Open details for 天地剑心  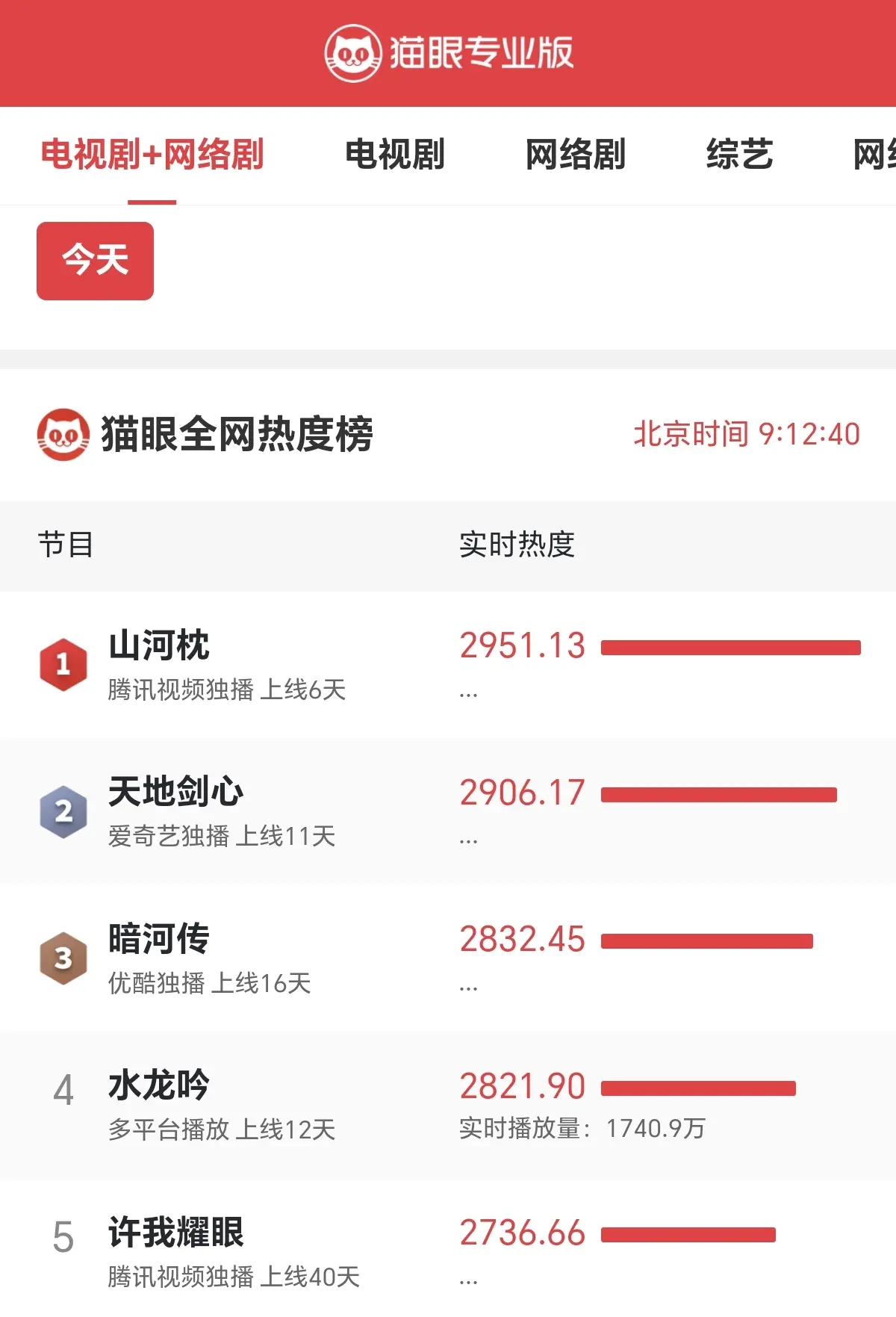coord(175,793)
